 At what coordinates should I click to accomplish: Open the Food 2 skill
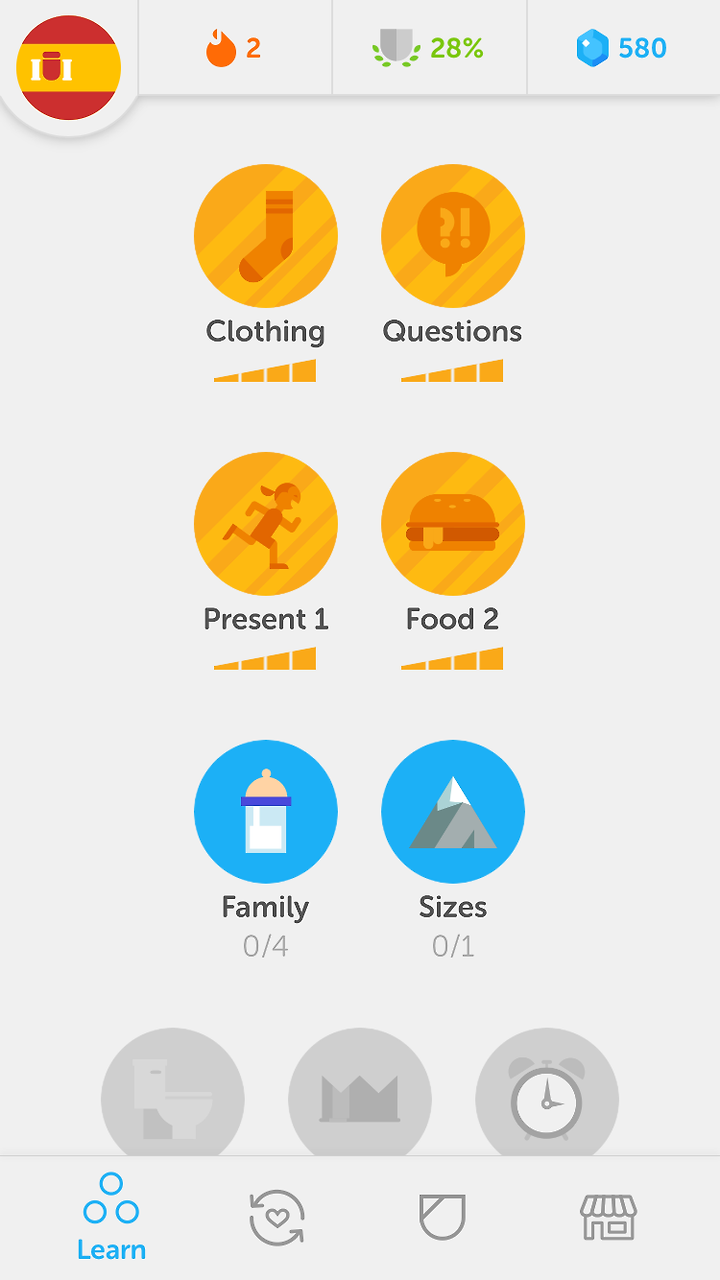[x=453, y=524]
